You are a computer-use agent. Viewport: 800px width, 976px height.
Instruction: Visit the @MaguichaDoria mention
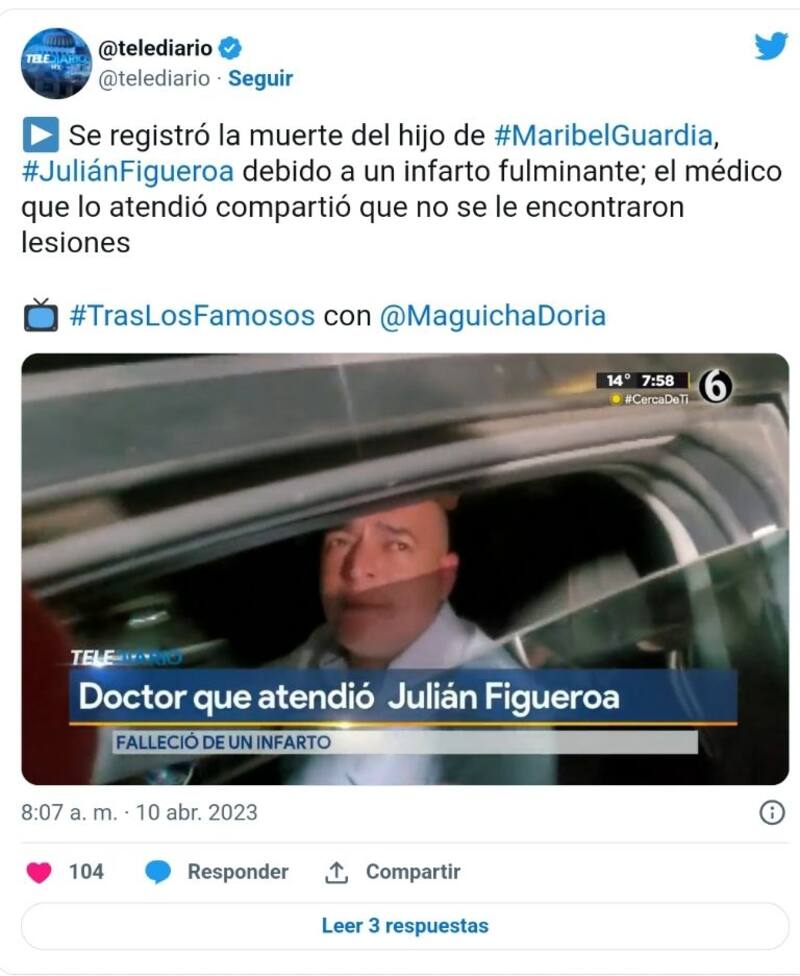493,316
